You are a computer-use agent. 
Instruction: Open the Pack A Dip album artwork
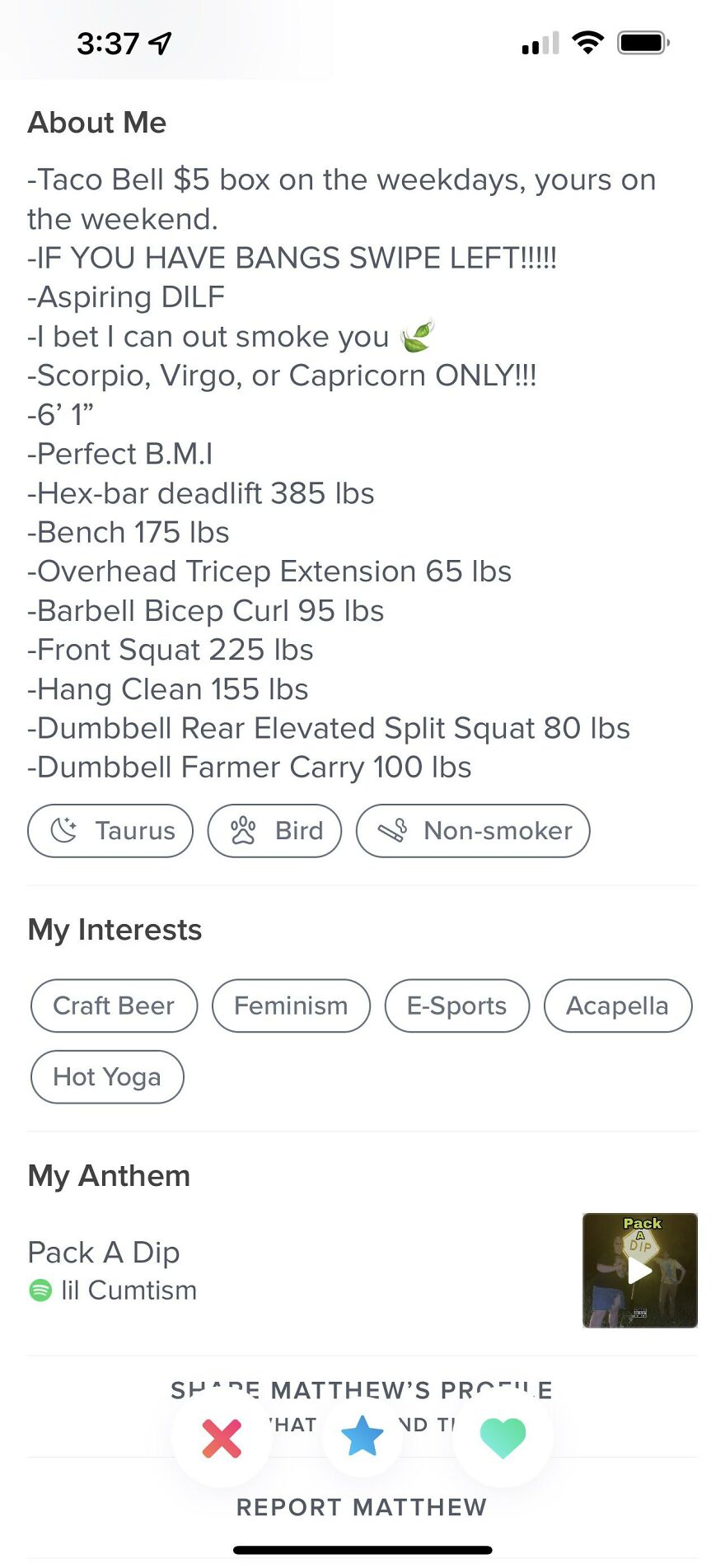[639, 1271]
